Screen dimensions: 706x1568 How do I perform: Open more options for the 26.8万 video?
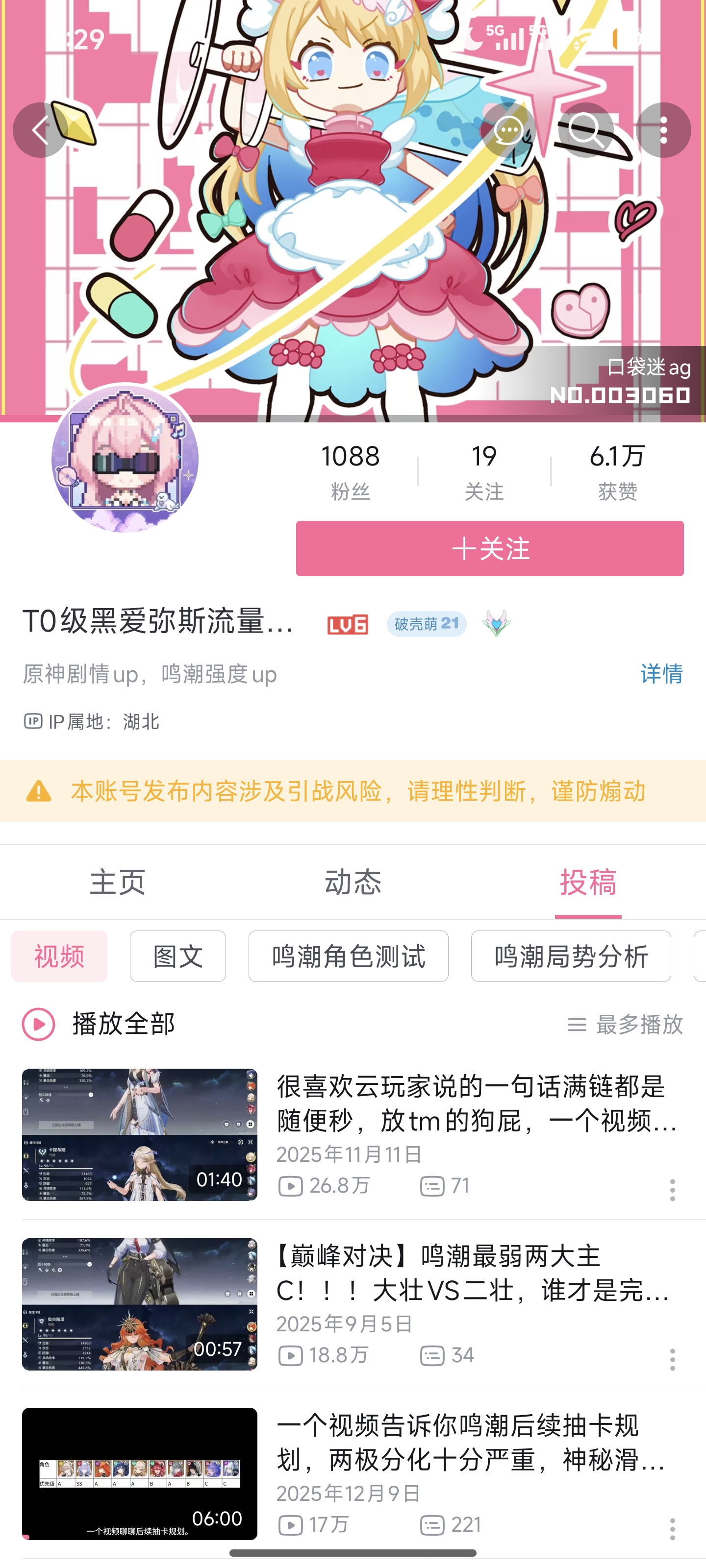click(673, 1189)
